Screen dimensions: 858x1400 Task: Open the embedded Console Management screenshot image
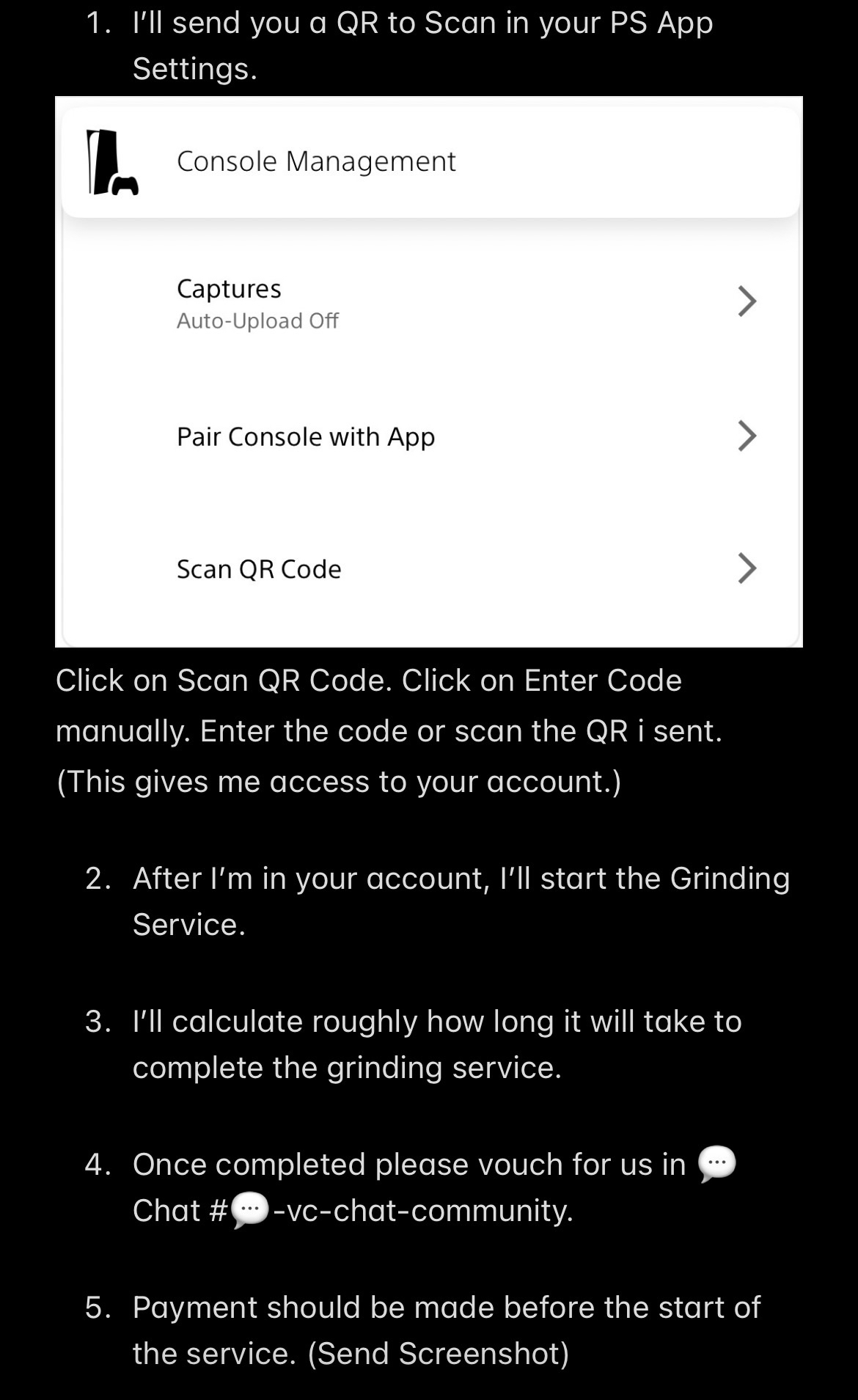pos(429,371)
